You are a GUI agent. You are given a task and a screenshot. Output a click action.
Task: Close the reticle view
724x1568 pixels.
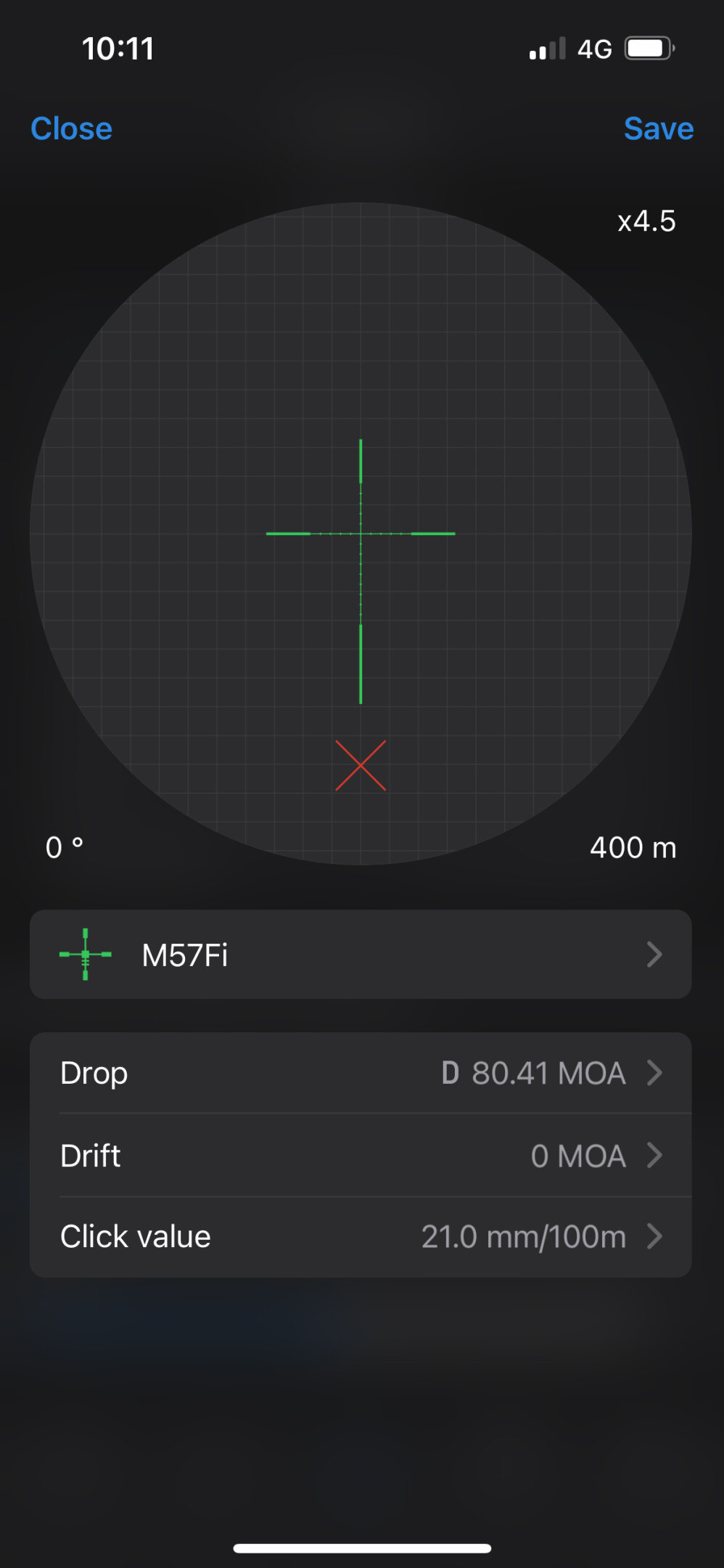(x=71, y=128)
